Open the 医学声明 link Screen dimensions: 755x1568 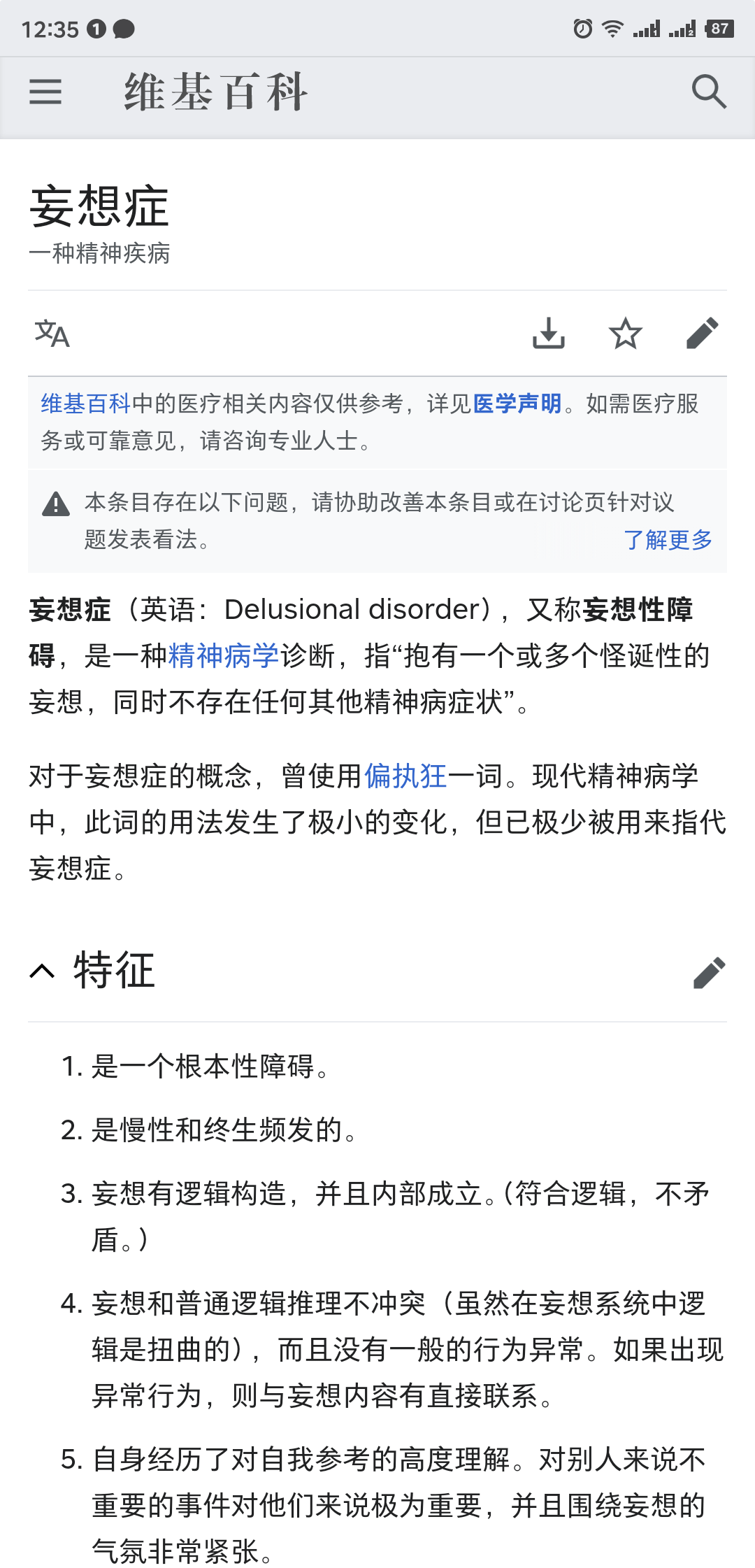pyautogui.click(x=517, y=404)
